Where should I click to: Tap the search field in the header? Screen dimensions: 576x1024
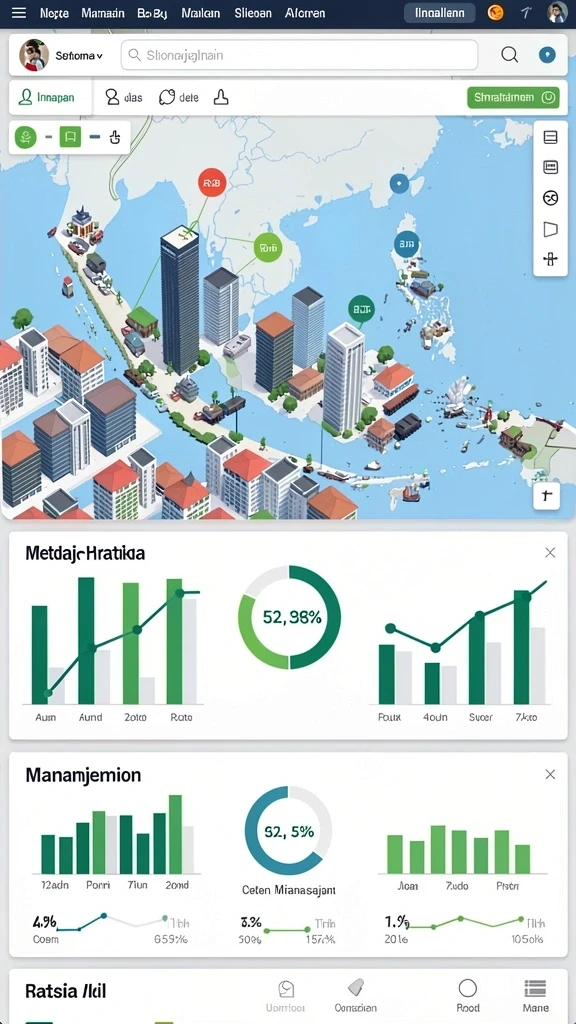pos(299,56)
